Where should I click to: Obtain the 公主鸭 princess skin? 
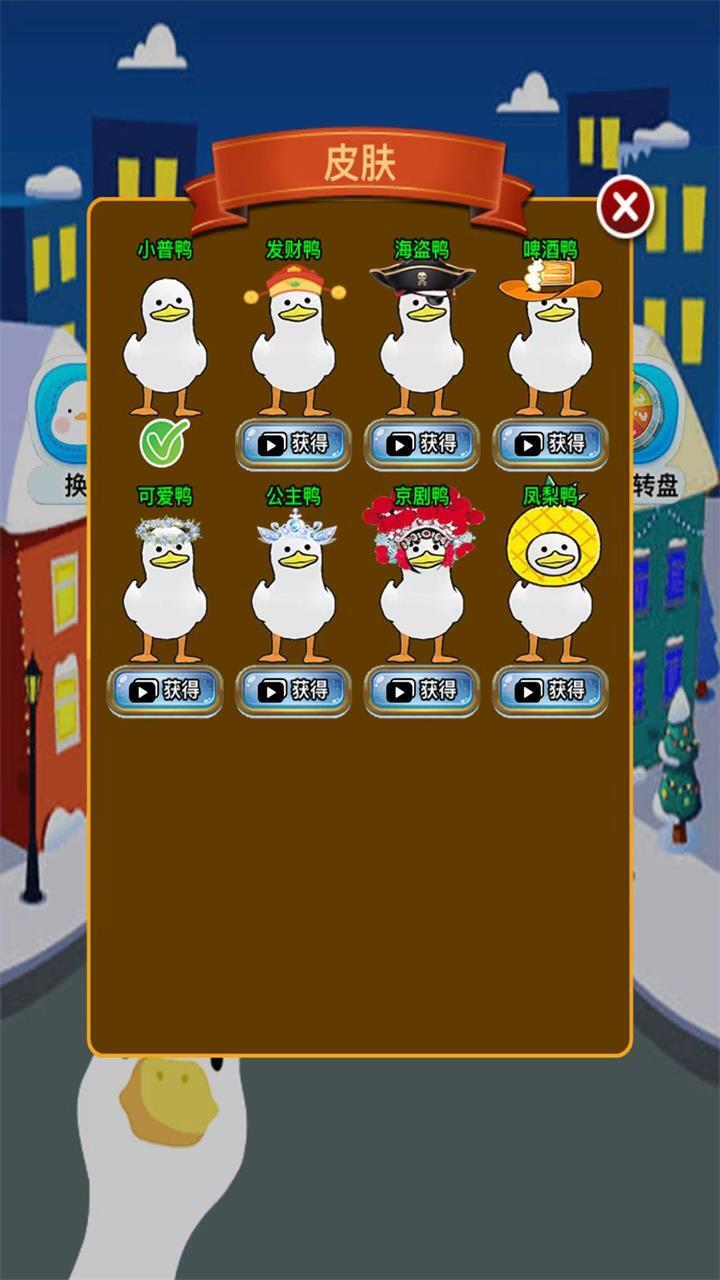(x=293, y=690)
